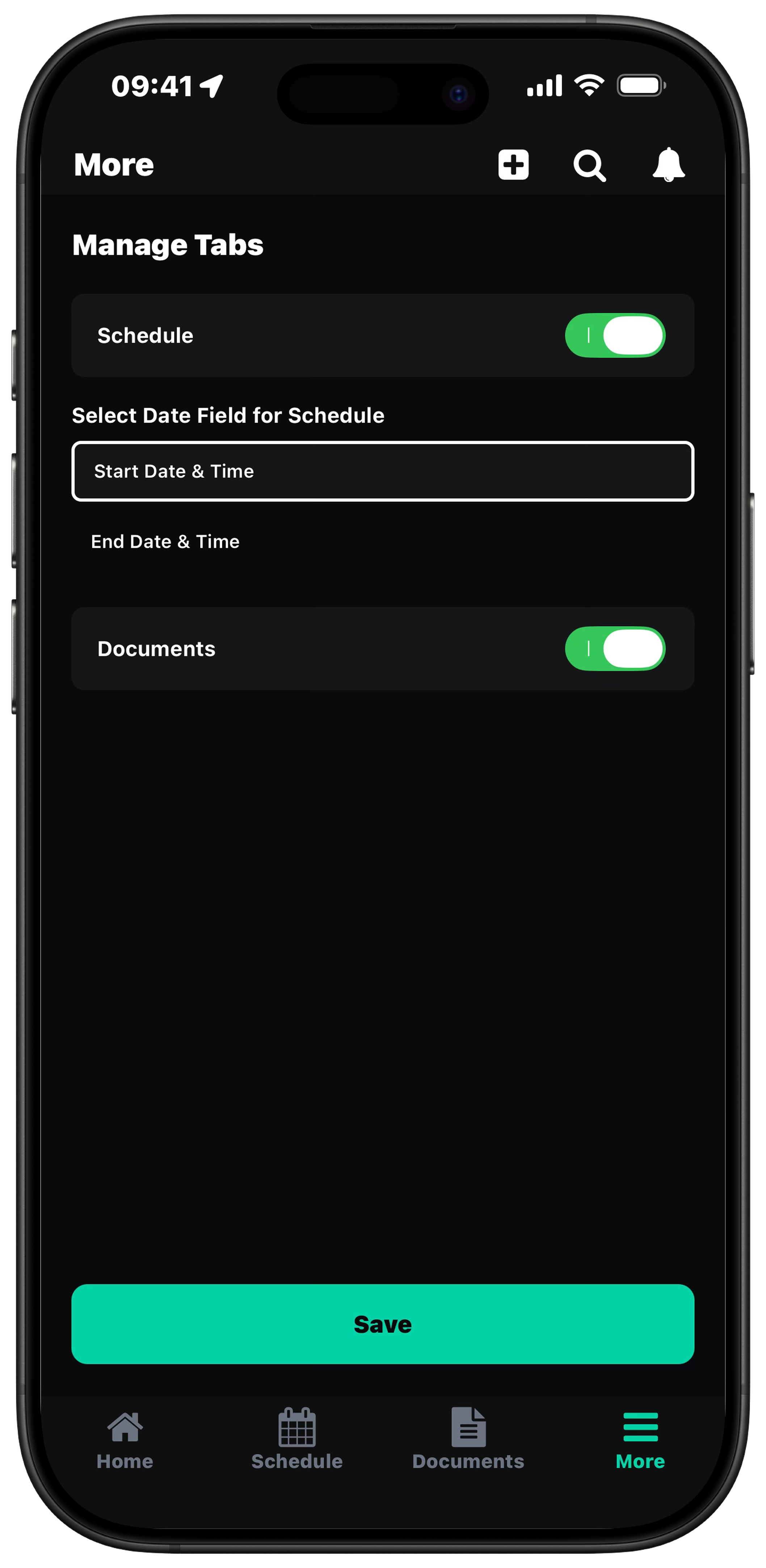The height and width of the screenshot is (1568, 766).
Task: Tap the Manage Tabs heading
Action: 168,245
